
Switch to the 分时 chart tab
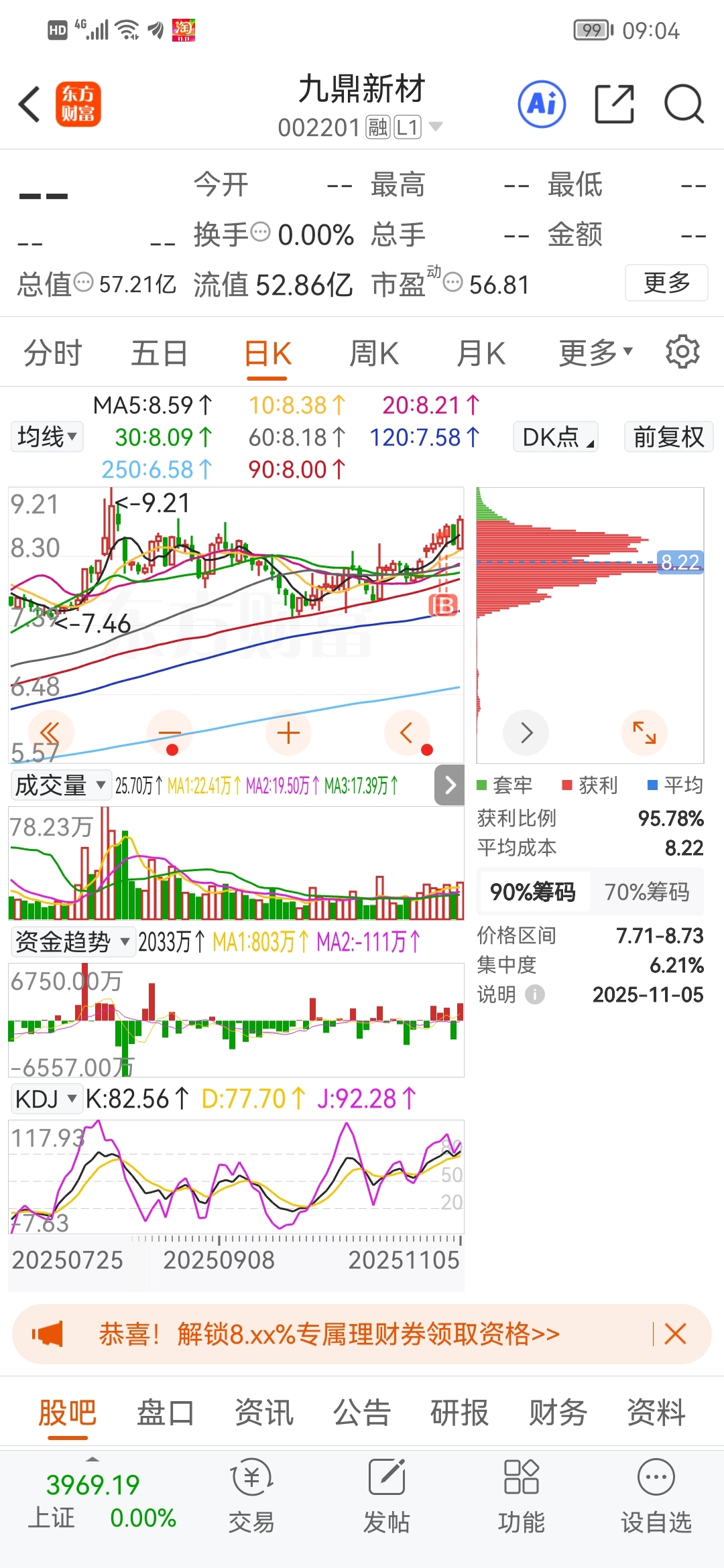point(53,353)
